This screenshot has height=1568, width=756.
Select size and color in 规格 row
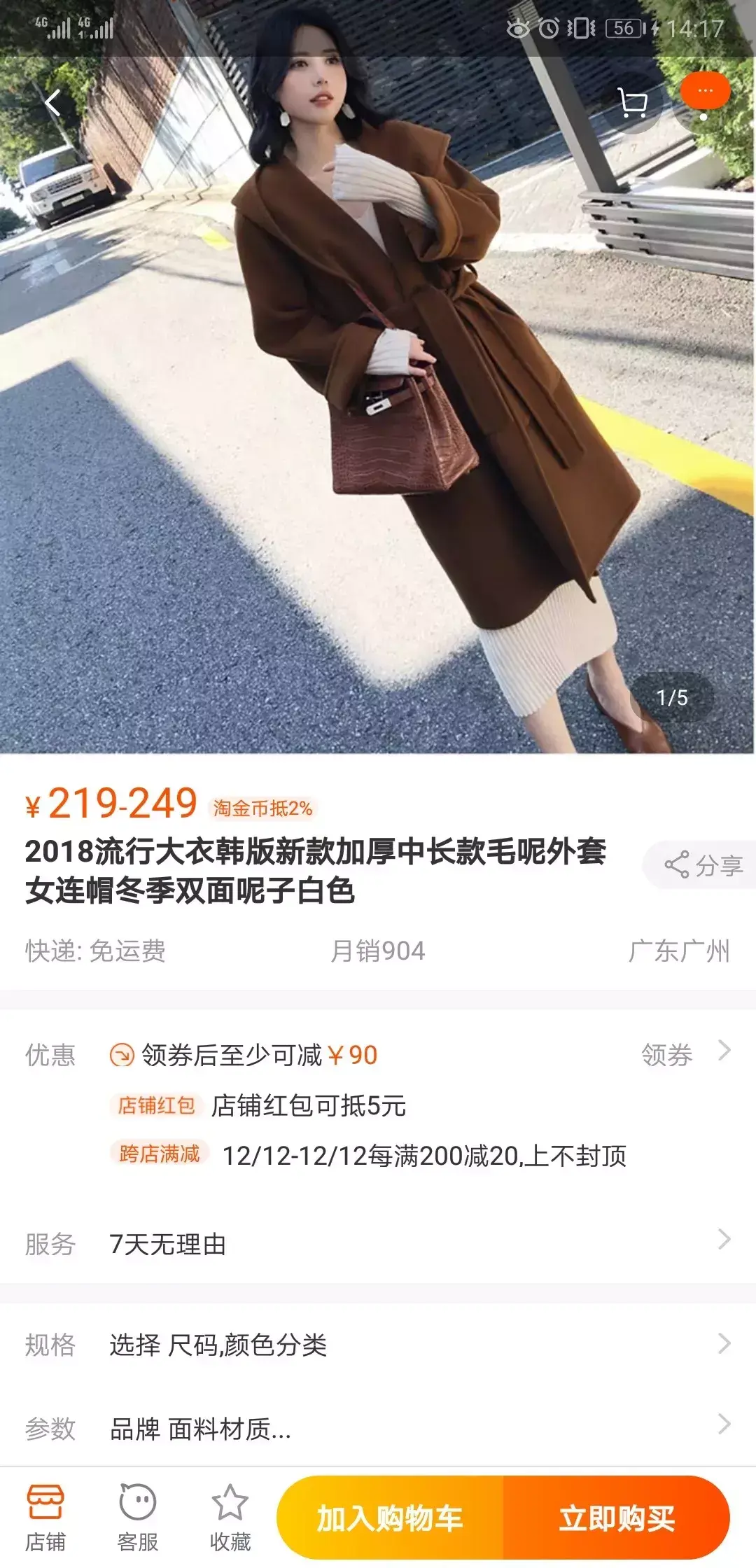pos(378,1345)
